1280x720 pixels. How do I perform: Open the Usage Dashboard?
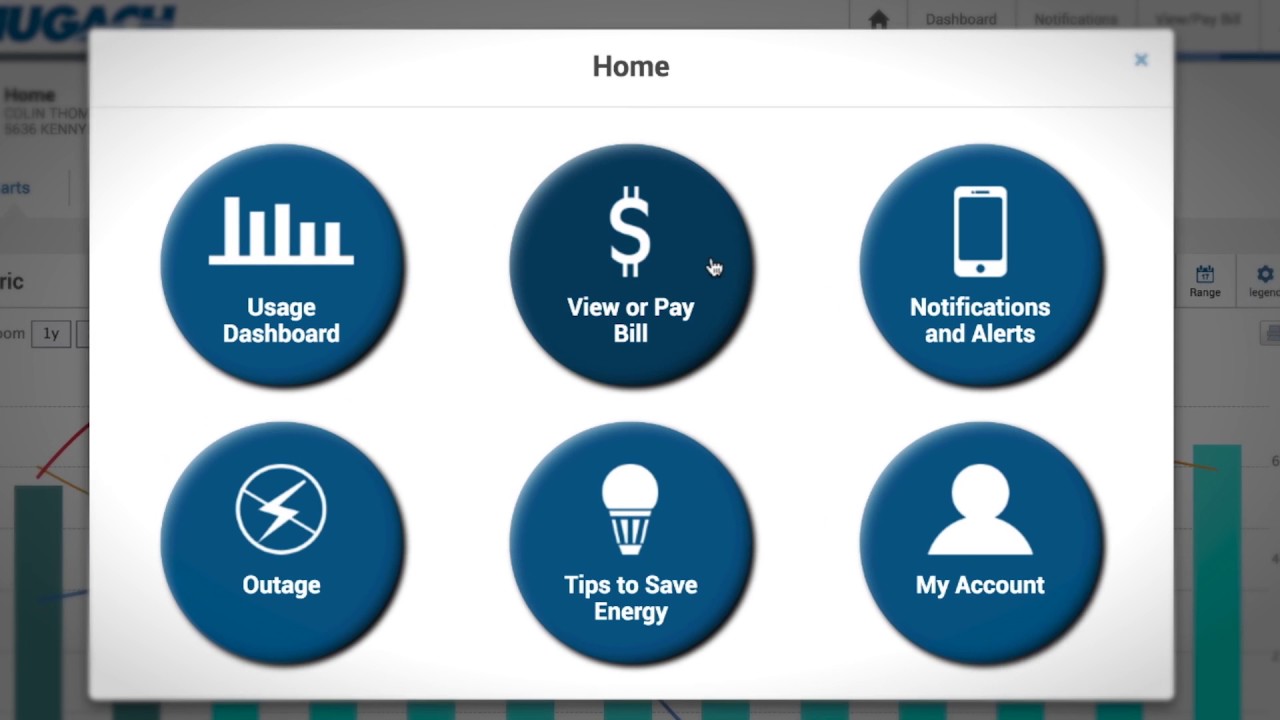(x=282, y=266)
